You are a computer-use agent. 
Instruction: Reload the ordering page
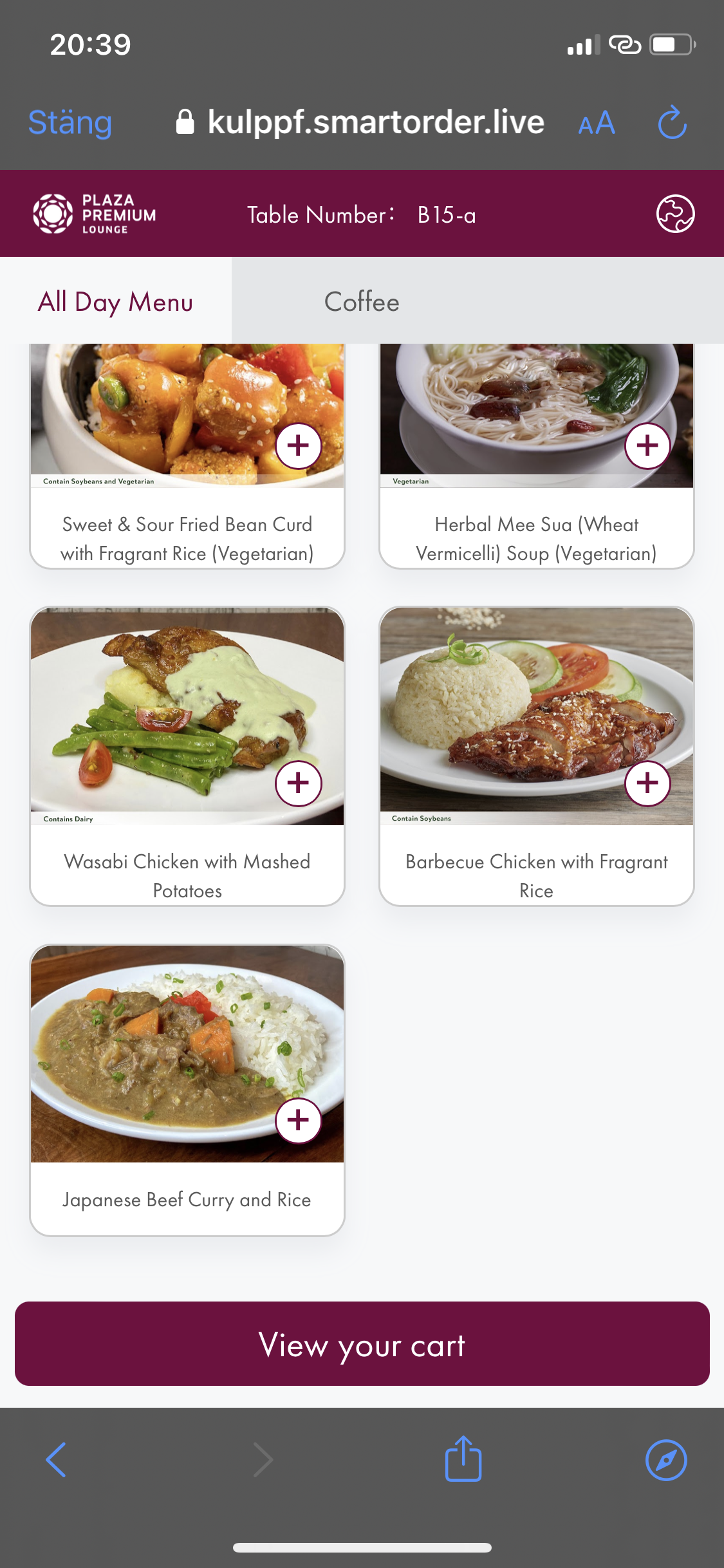coord(673,122)
